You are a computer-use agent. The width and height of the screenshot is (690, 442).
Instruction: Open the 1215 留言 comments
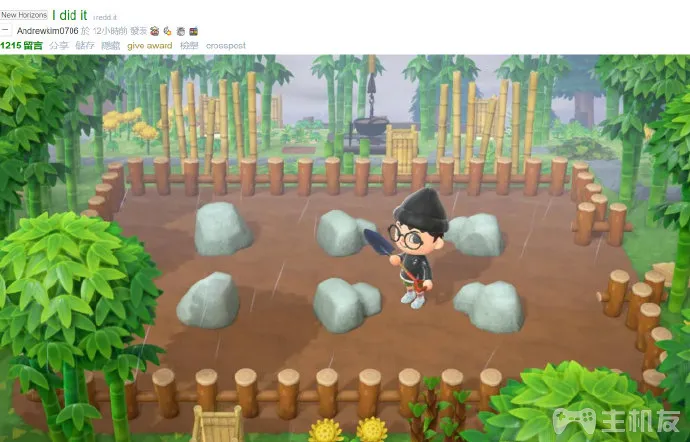(x=22, y=46)
